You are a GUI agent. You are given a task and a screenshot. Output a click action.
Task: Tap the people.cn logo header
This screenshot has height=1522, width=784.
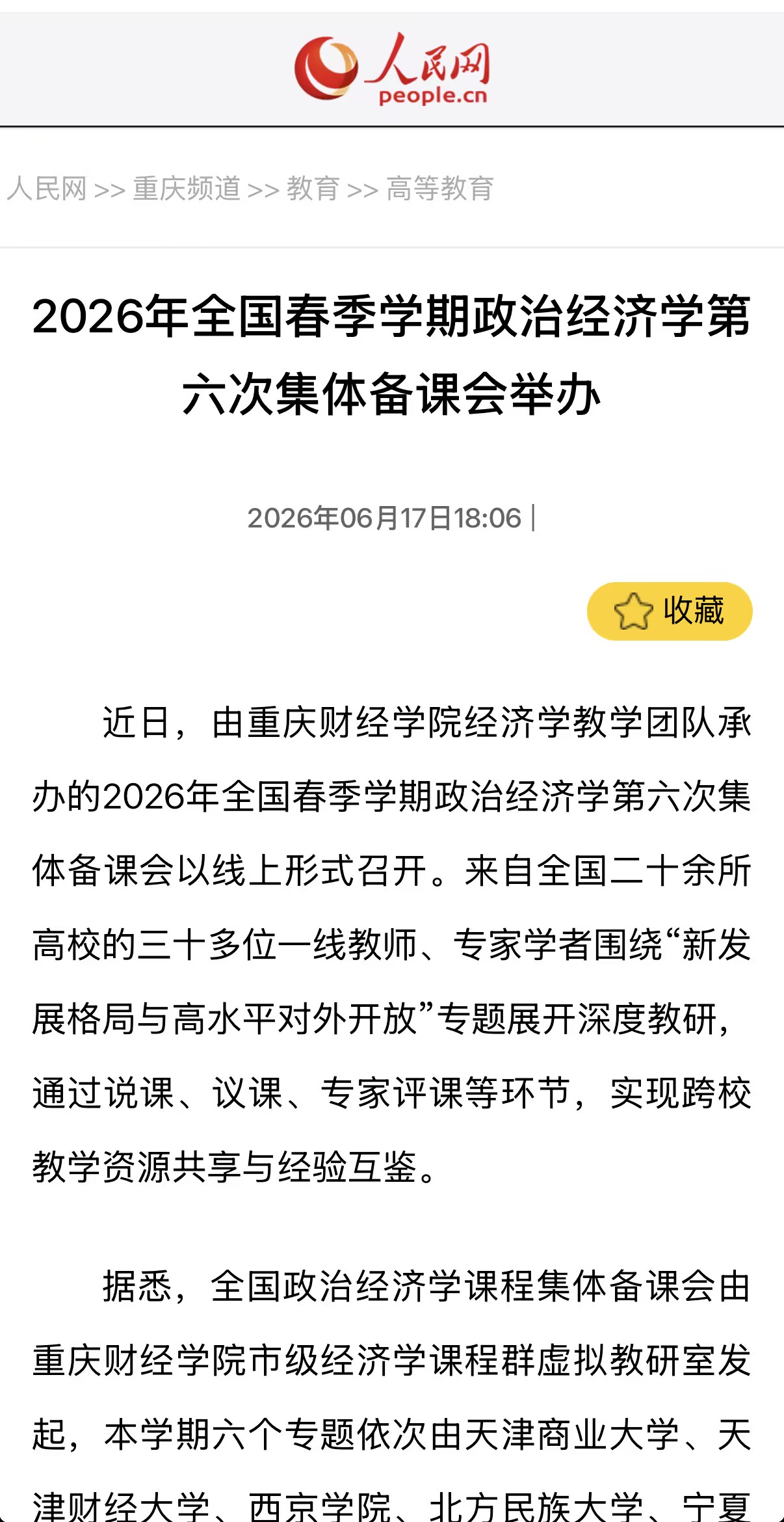click(x=392, y=69)
